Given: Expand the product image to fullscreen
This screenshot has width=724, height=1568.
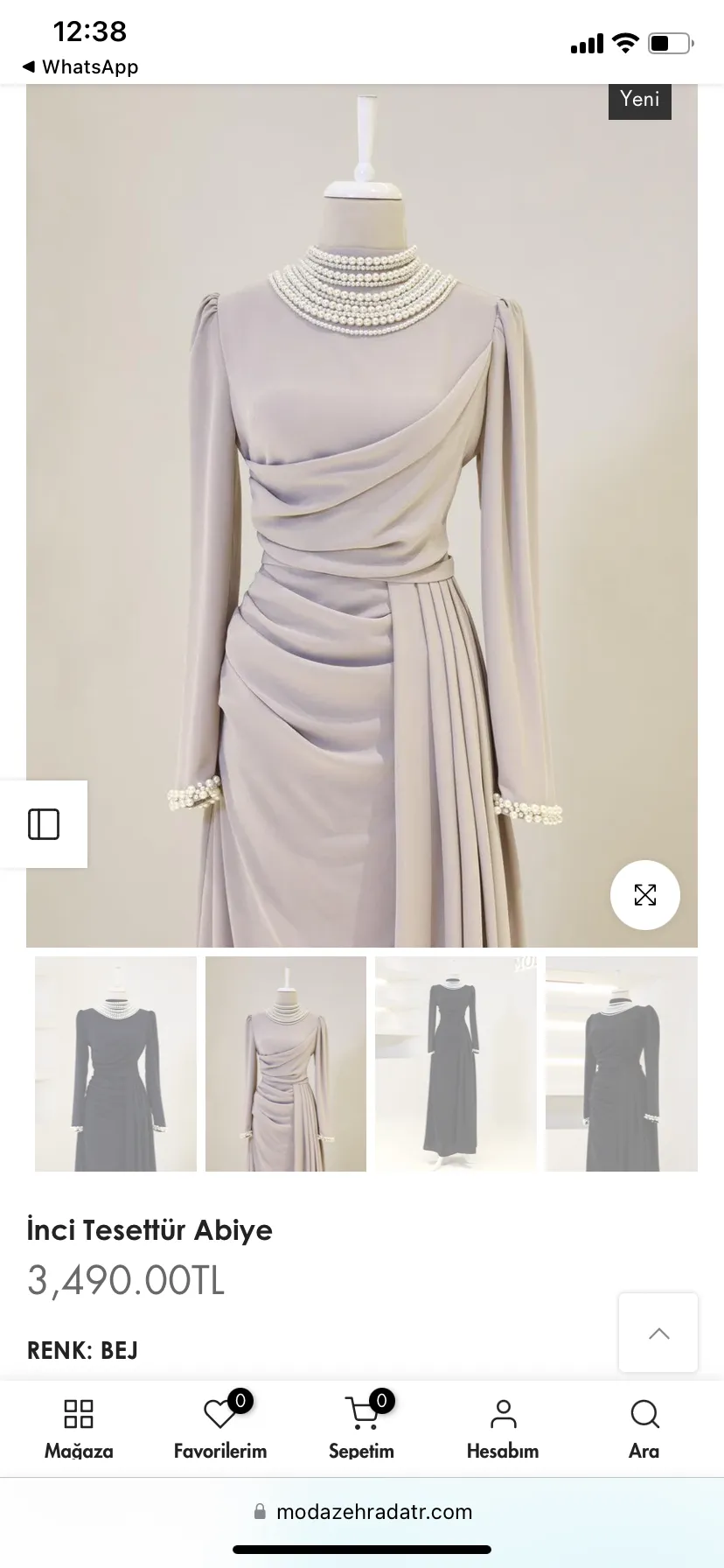Looking at the screenshot, I should pyautogui.click(x=645, y=894).
